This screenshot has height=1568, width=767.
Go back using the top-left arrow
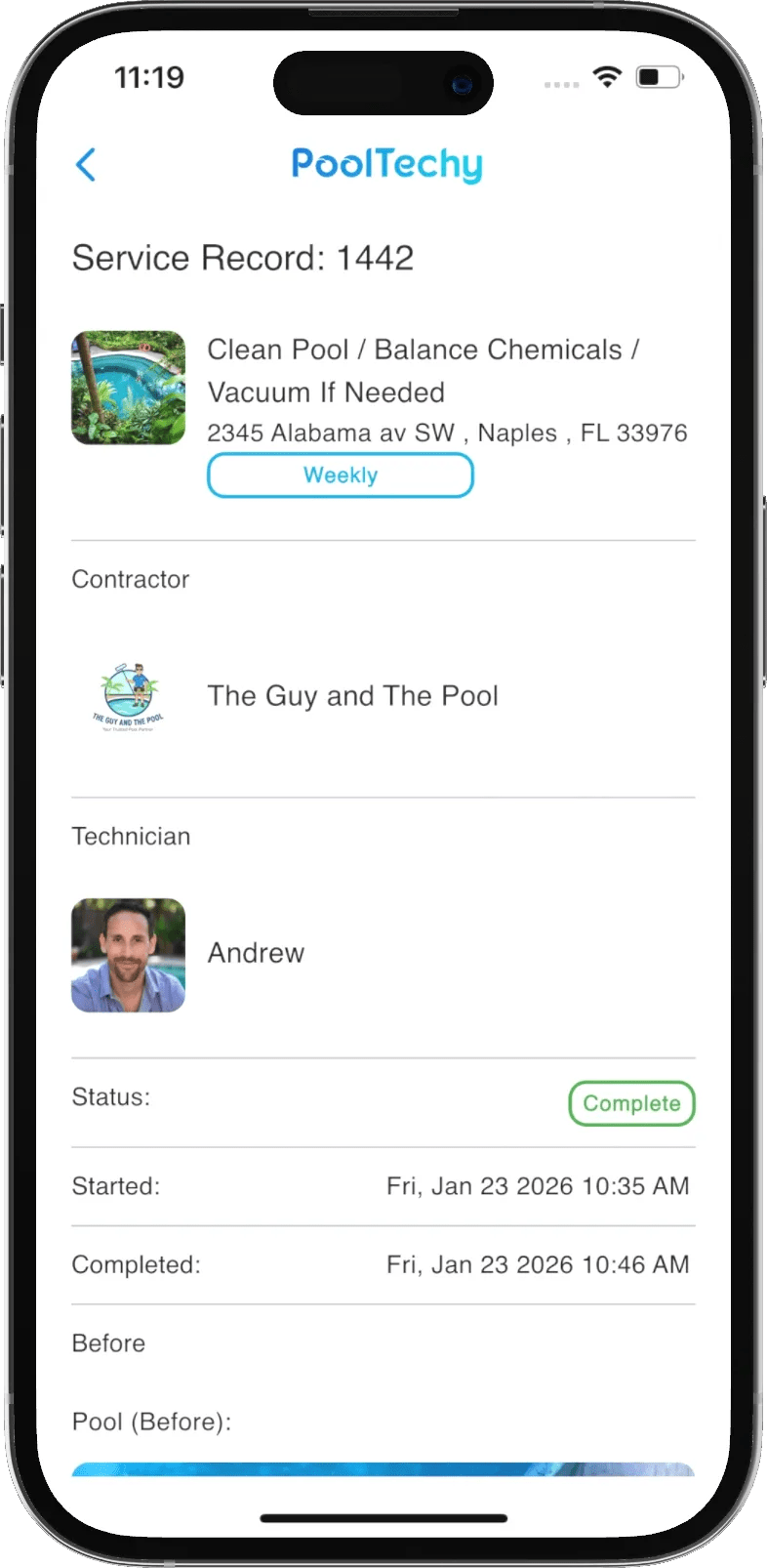tap(86, 165)
